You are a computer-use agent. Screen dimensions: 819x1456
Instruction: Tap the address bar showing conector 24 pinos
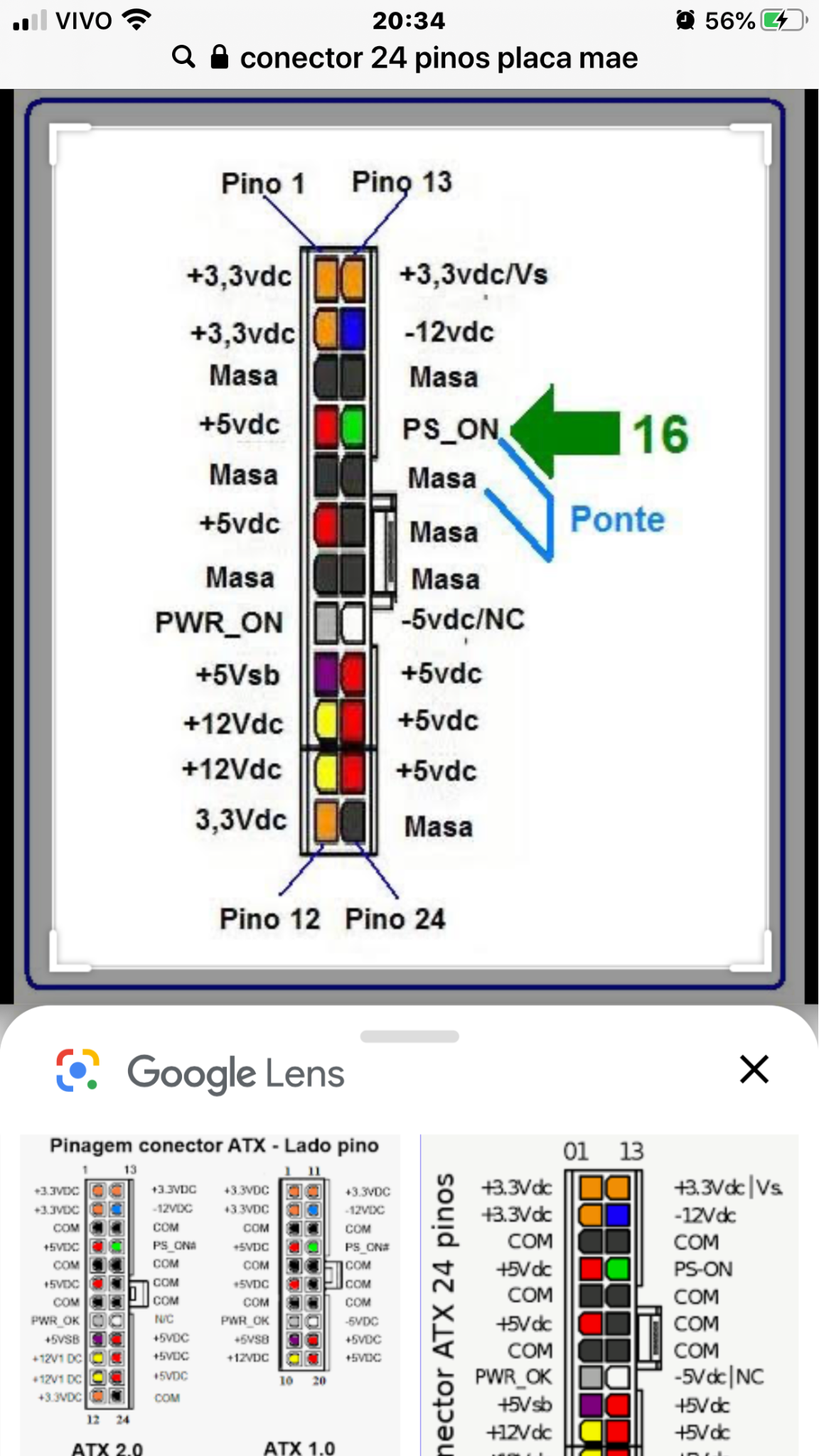(x=405, y=58)
